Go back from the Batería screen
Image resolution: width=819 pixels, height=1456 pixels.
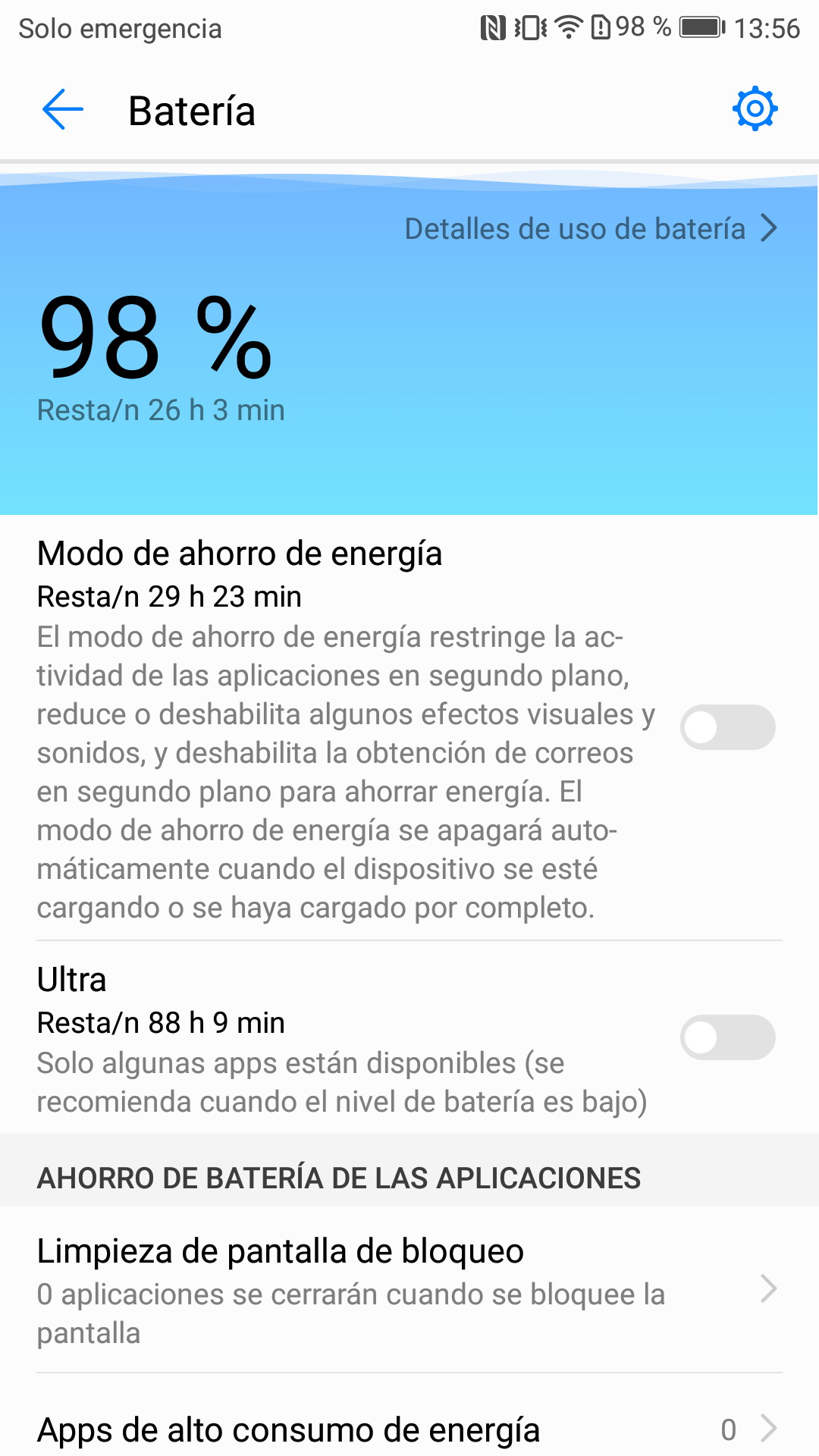coord(63,110)
